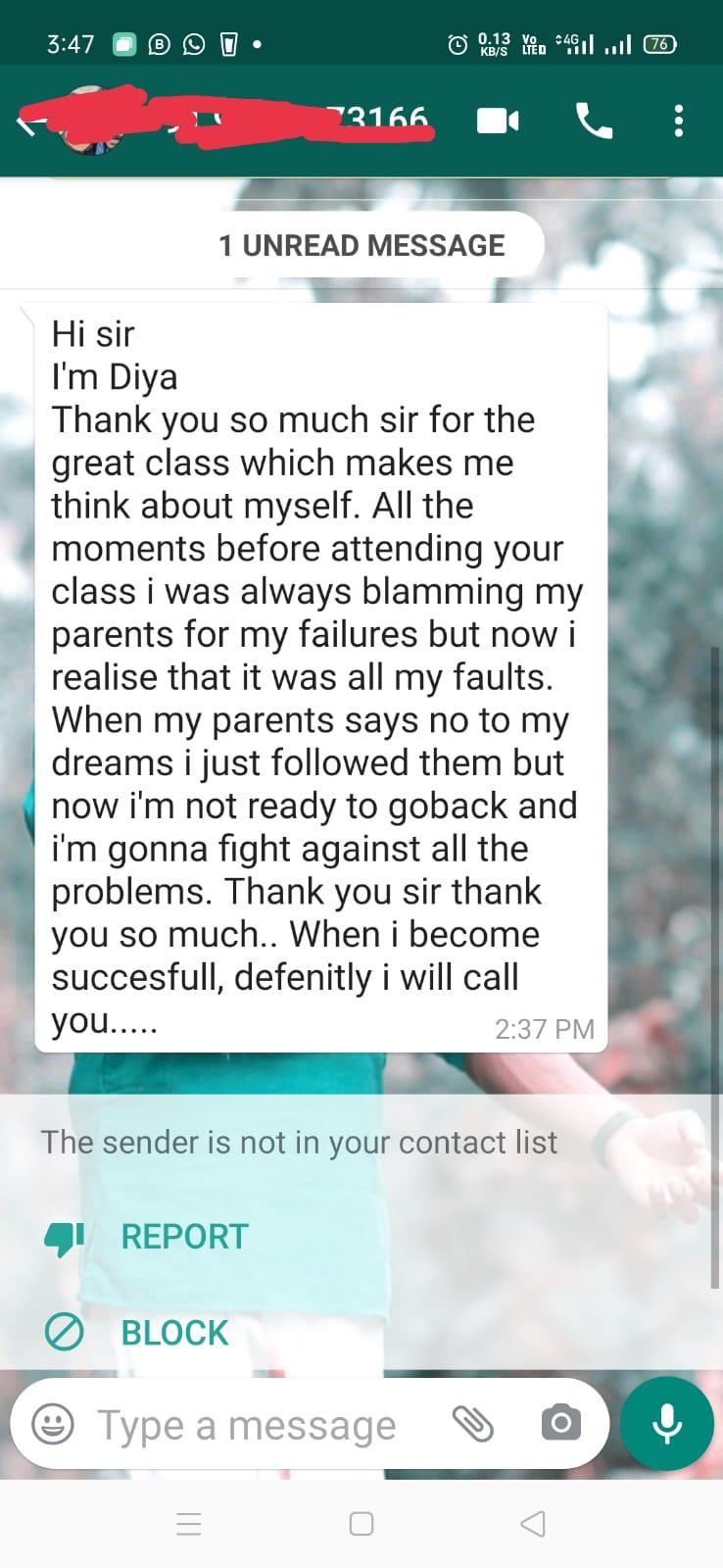Focus the Type a message field
This screenshot has width=723, height=1568.
(247, 1425)
